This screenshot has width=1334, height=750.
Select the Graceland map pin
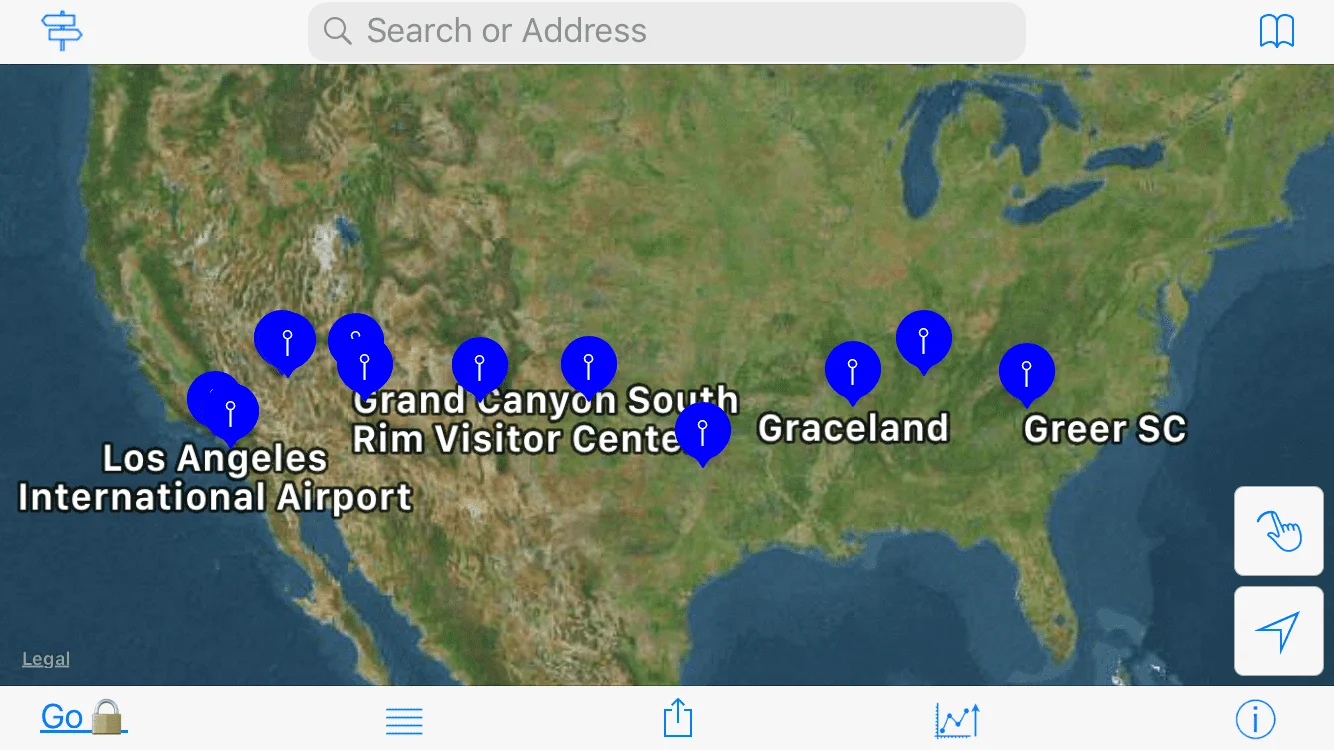coord(853,370)
